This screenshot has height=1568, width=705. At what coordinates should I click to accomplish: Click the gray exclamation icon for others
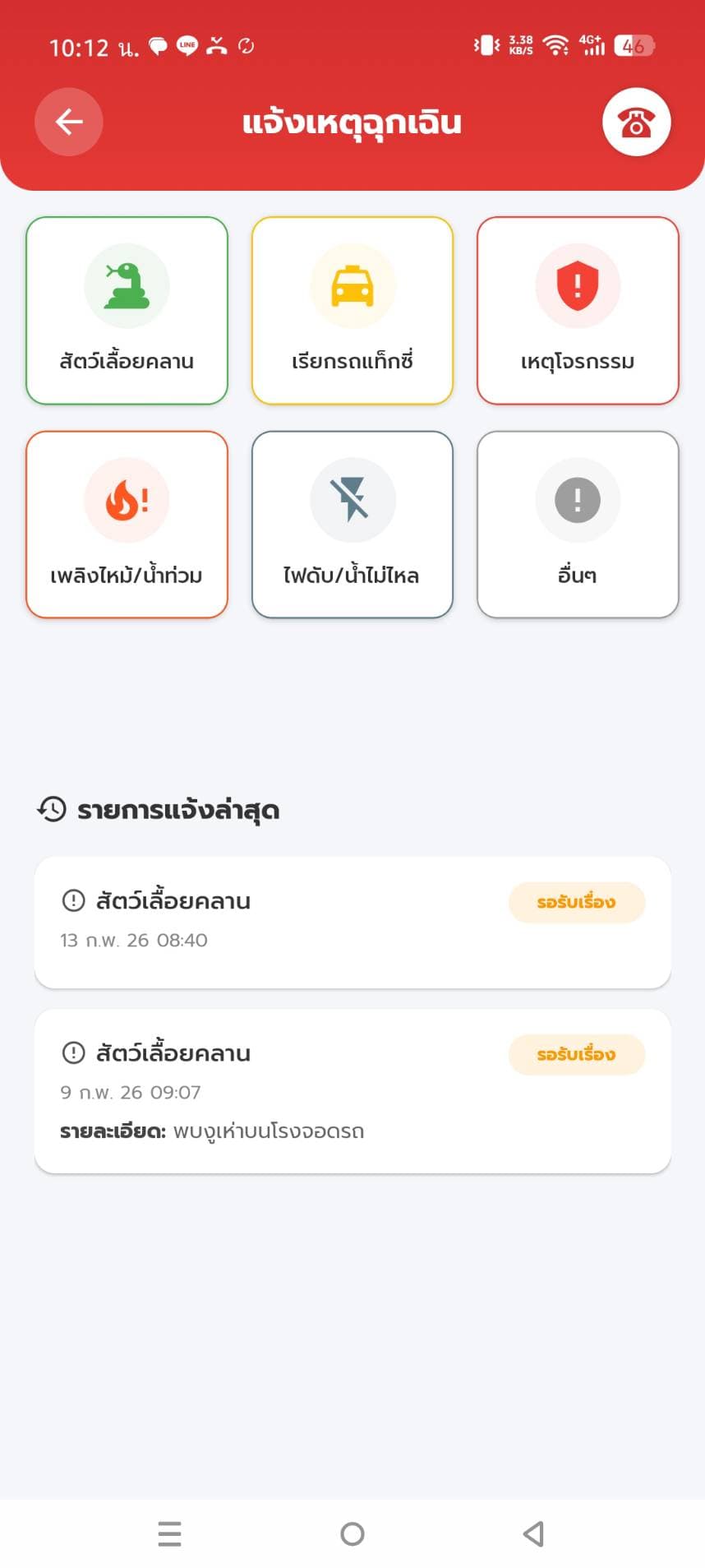point(578,500)
